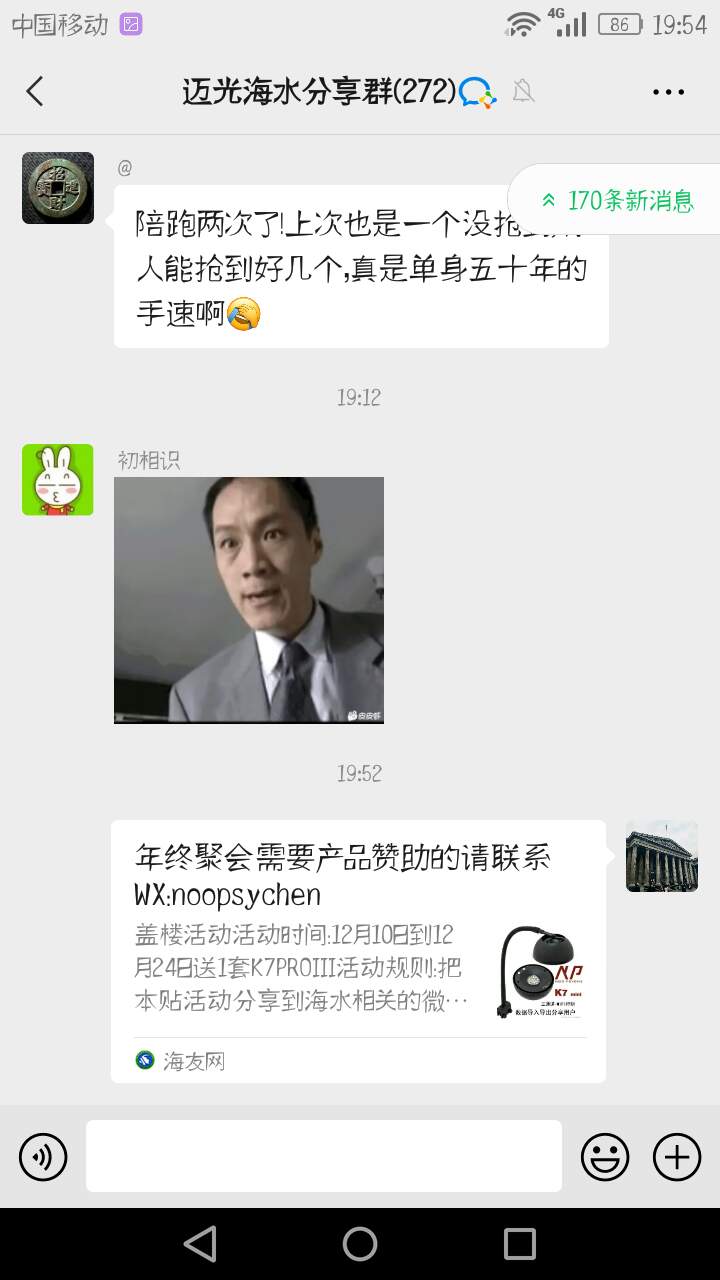This screenshot has height=1280, width=720.
Task: Open the three-dot chat options menu
Action: [x=668, y=92]
